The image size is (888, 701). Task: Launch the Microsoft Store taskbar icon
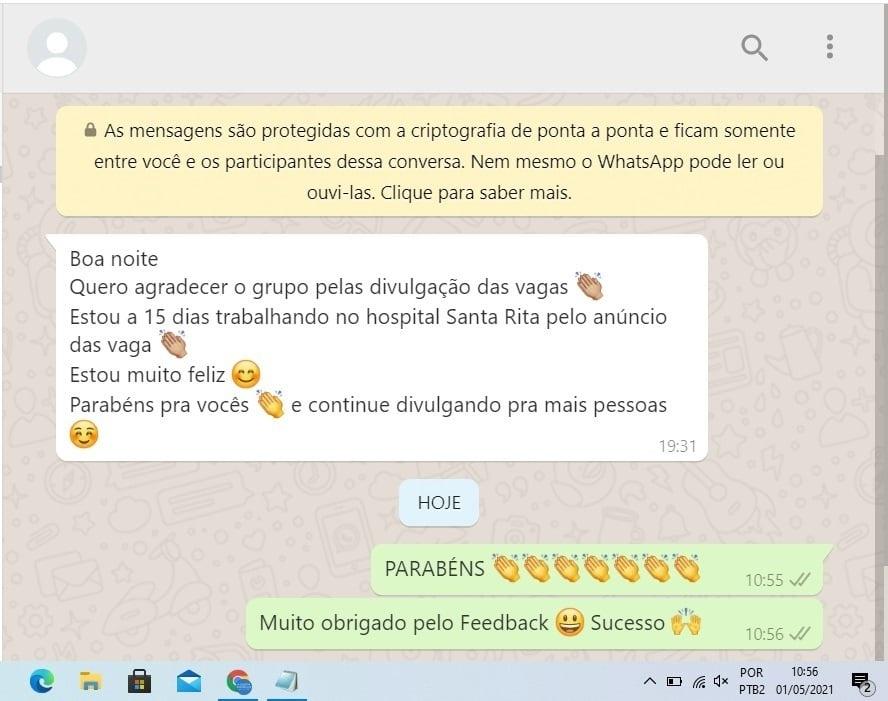[x=139, y=682]
